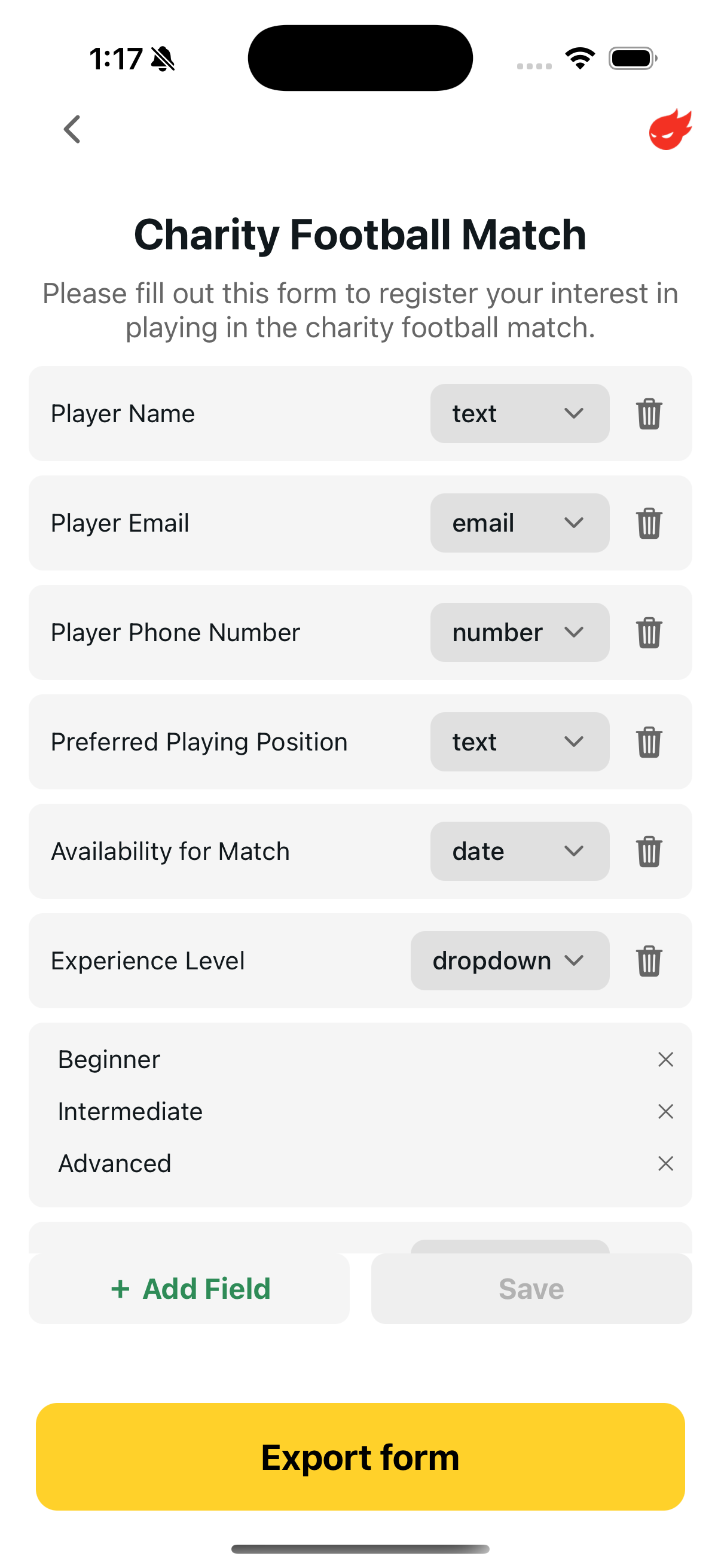721x1568 pixels.
Task: Remove the Intermediate option
Action: (665, 1112)
